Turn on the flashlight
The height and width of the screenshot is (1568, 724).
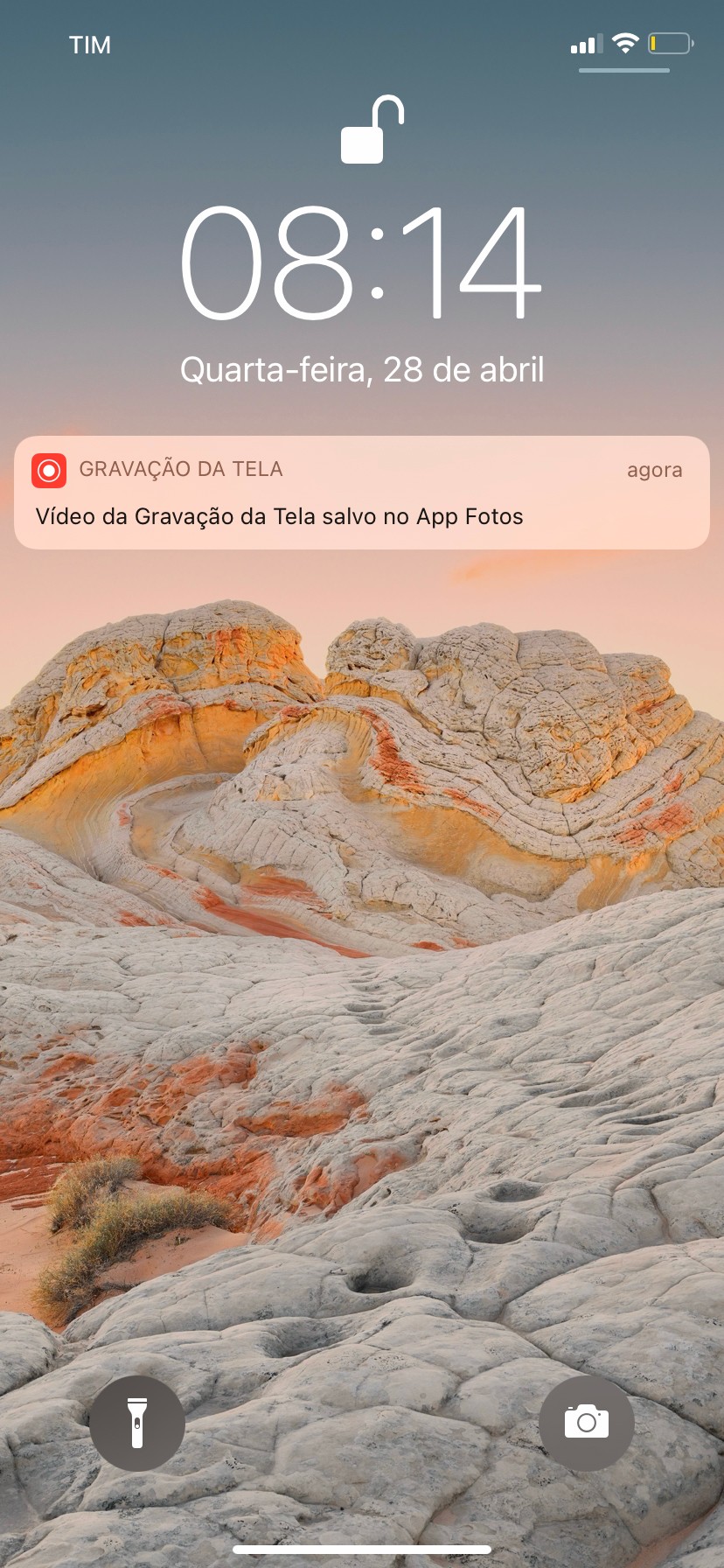(x=137, y=1423)
